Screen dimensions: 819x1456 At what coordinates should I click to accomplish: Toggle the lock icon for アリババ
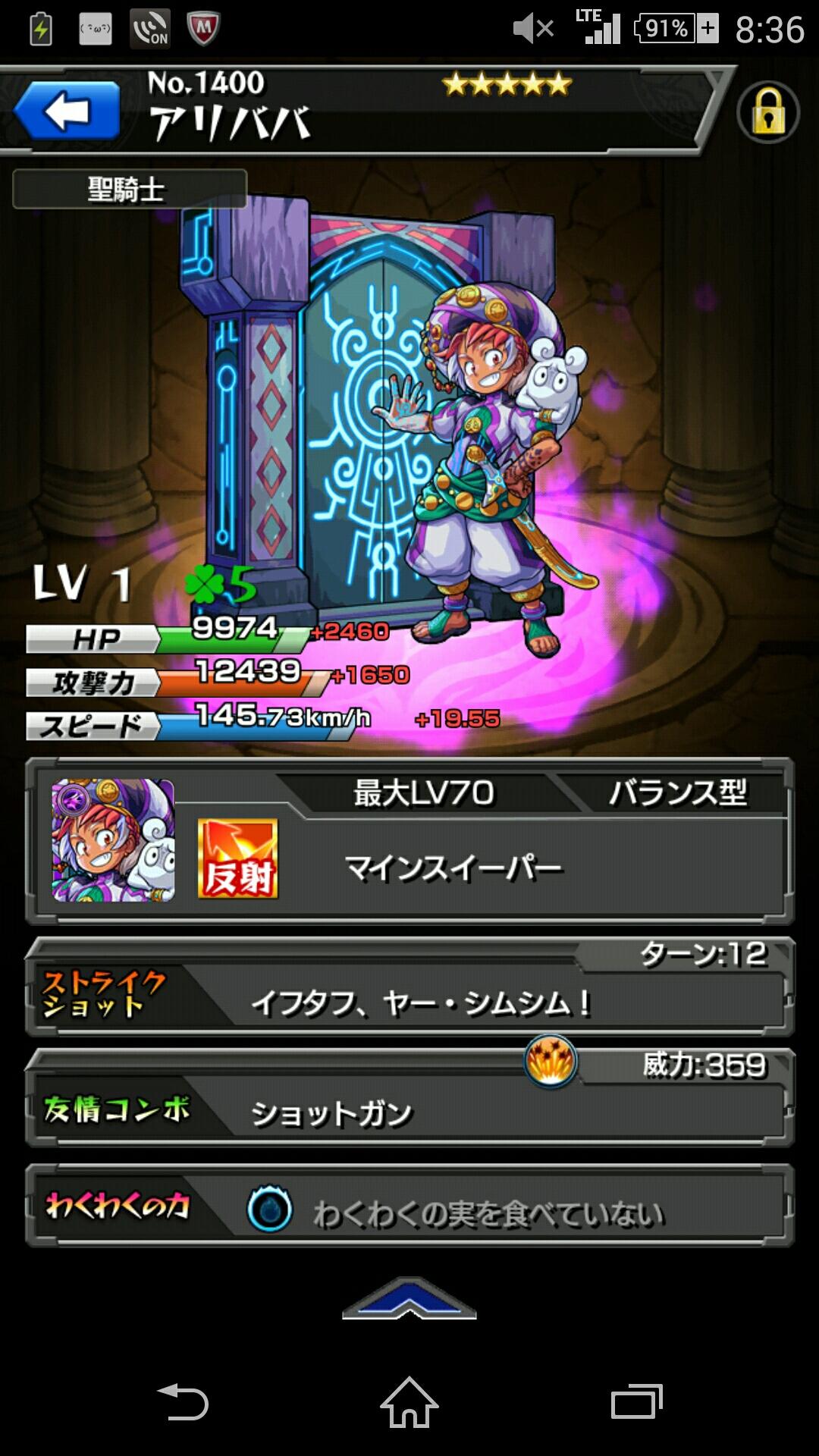pyautogui.click(x=767, y=112)
